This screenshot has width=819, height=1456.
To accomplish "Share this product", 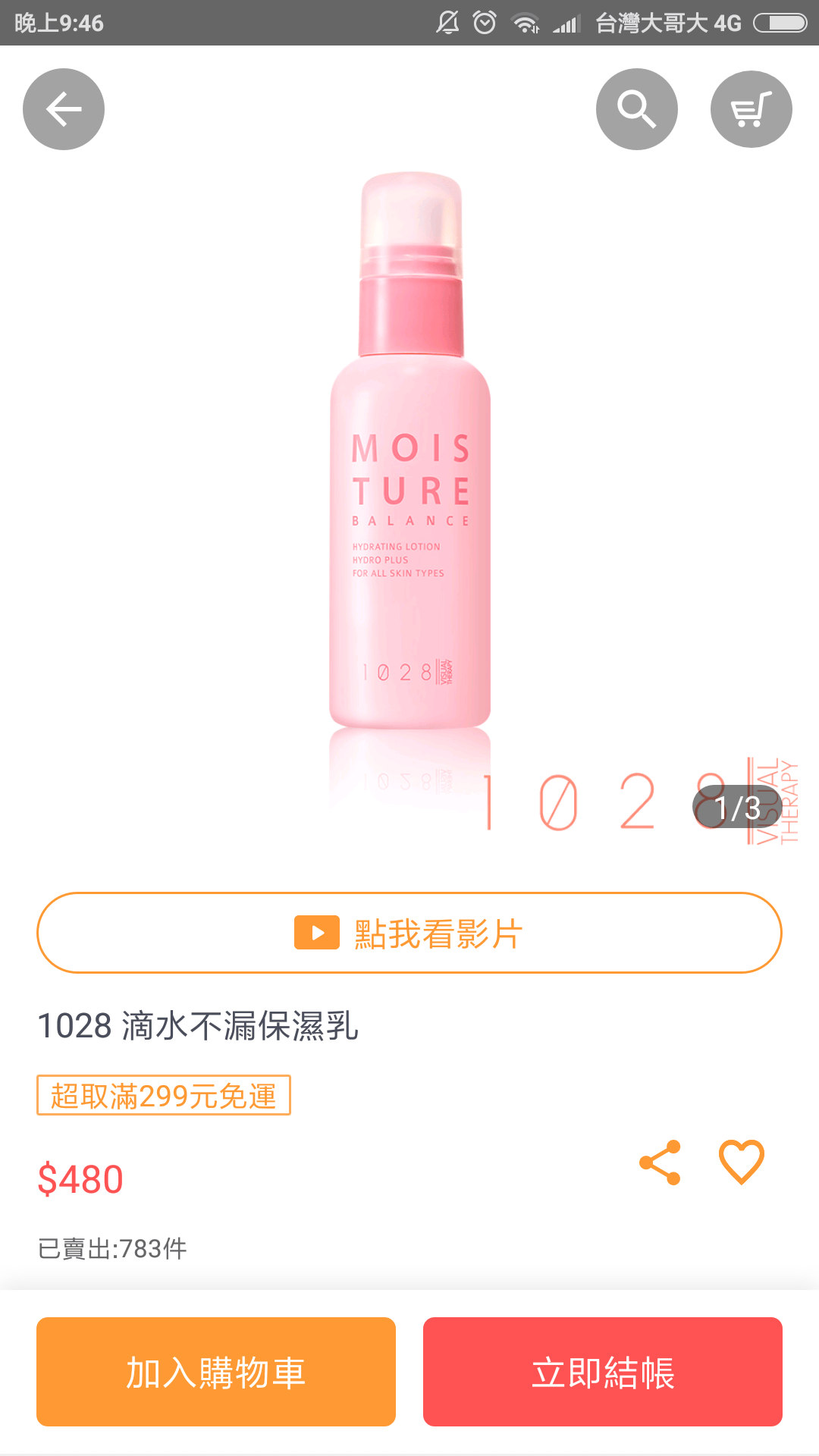I will tap(661, 1163).
